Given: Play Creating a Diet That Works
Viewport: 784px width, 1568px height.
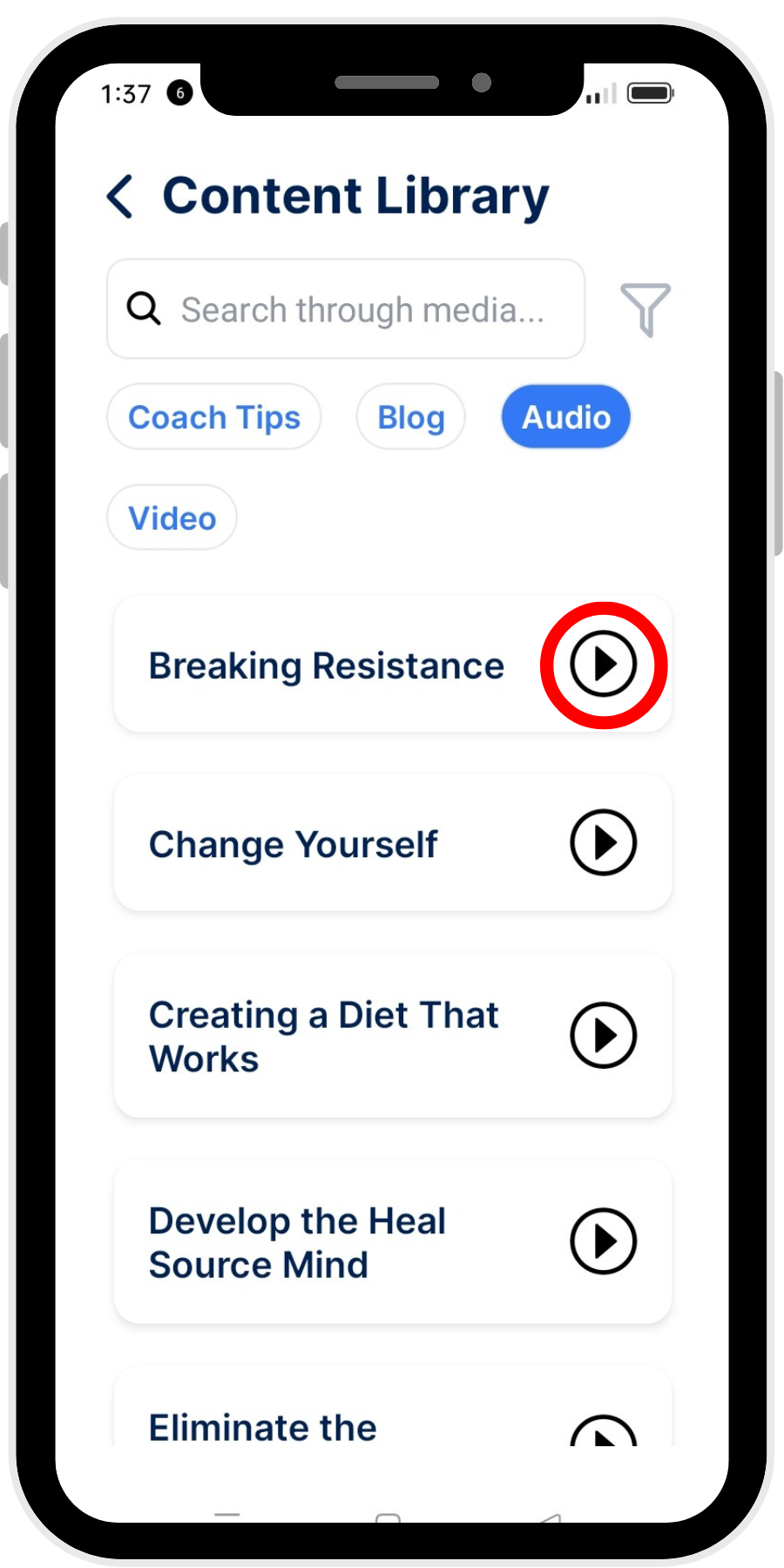Looking at the screenshot, I should click(x=603, y=1035).
